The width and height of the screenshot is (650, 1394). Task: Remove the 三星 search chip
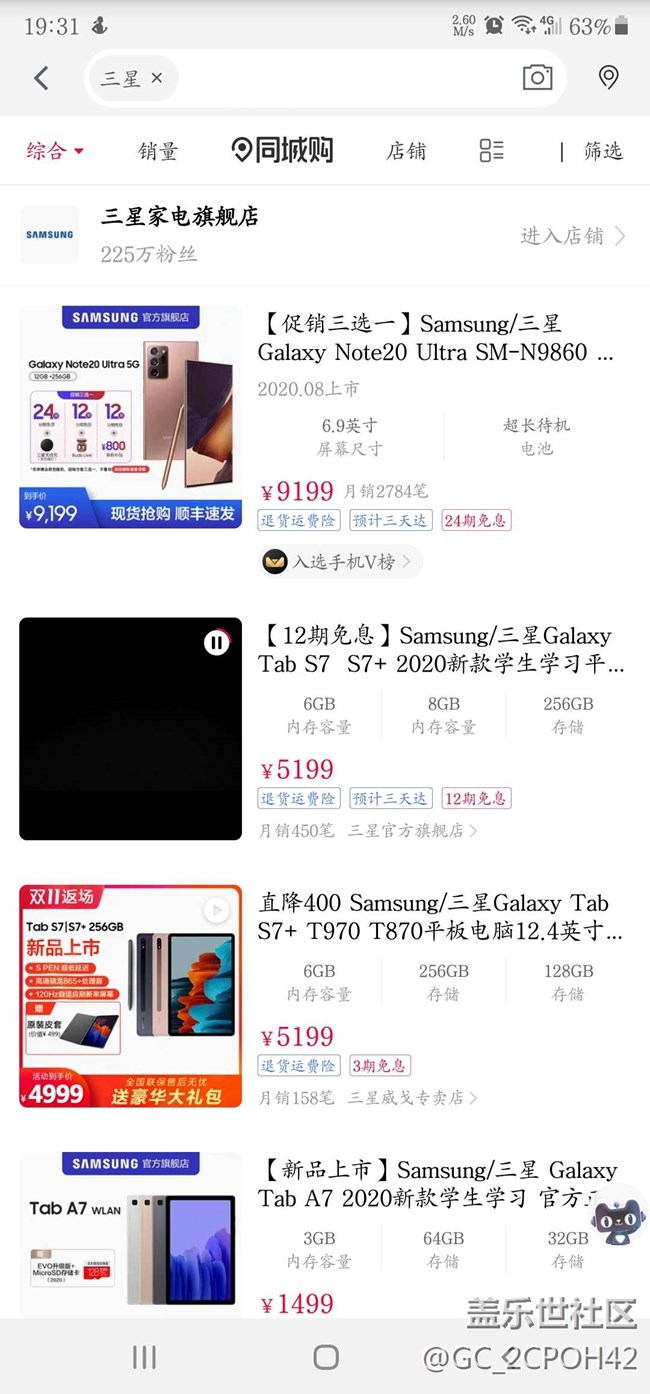pyautogui.click(x=157, y=78)
